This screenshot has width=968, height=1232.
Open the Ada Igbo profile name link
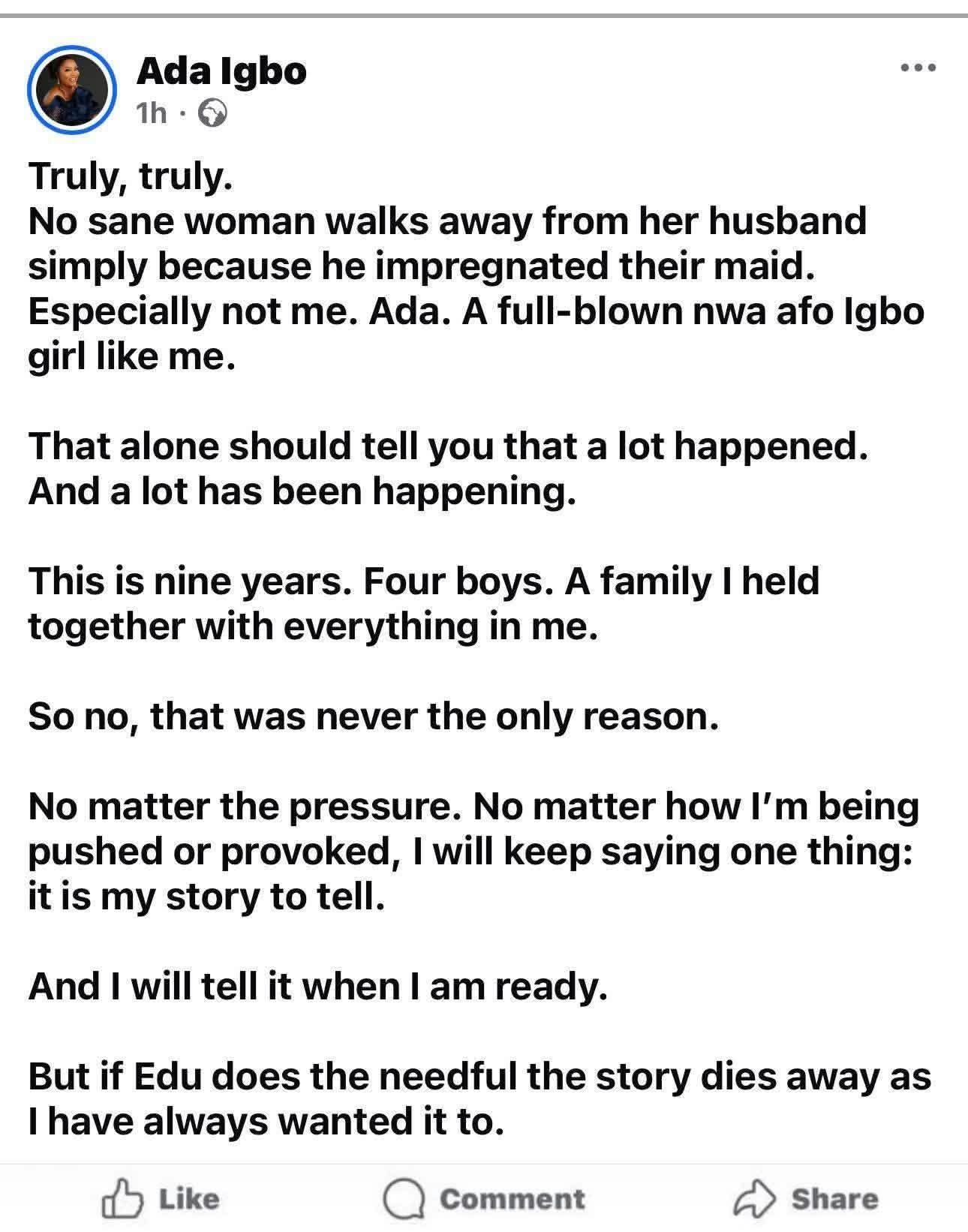tap(221, 72)
